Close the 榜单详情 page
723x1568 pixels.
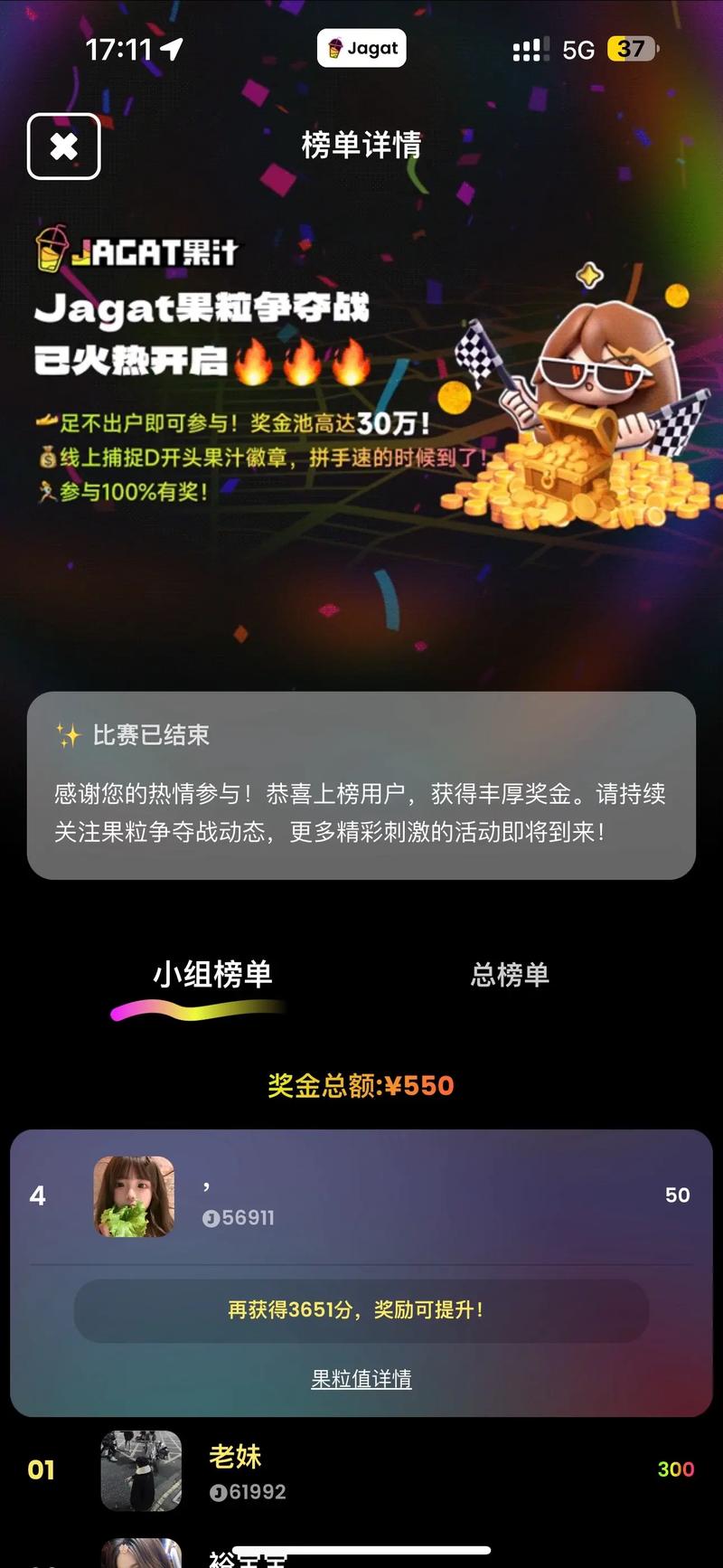(63, 146)
